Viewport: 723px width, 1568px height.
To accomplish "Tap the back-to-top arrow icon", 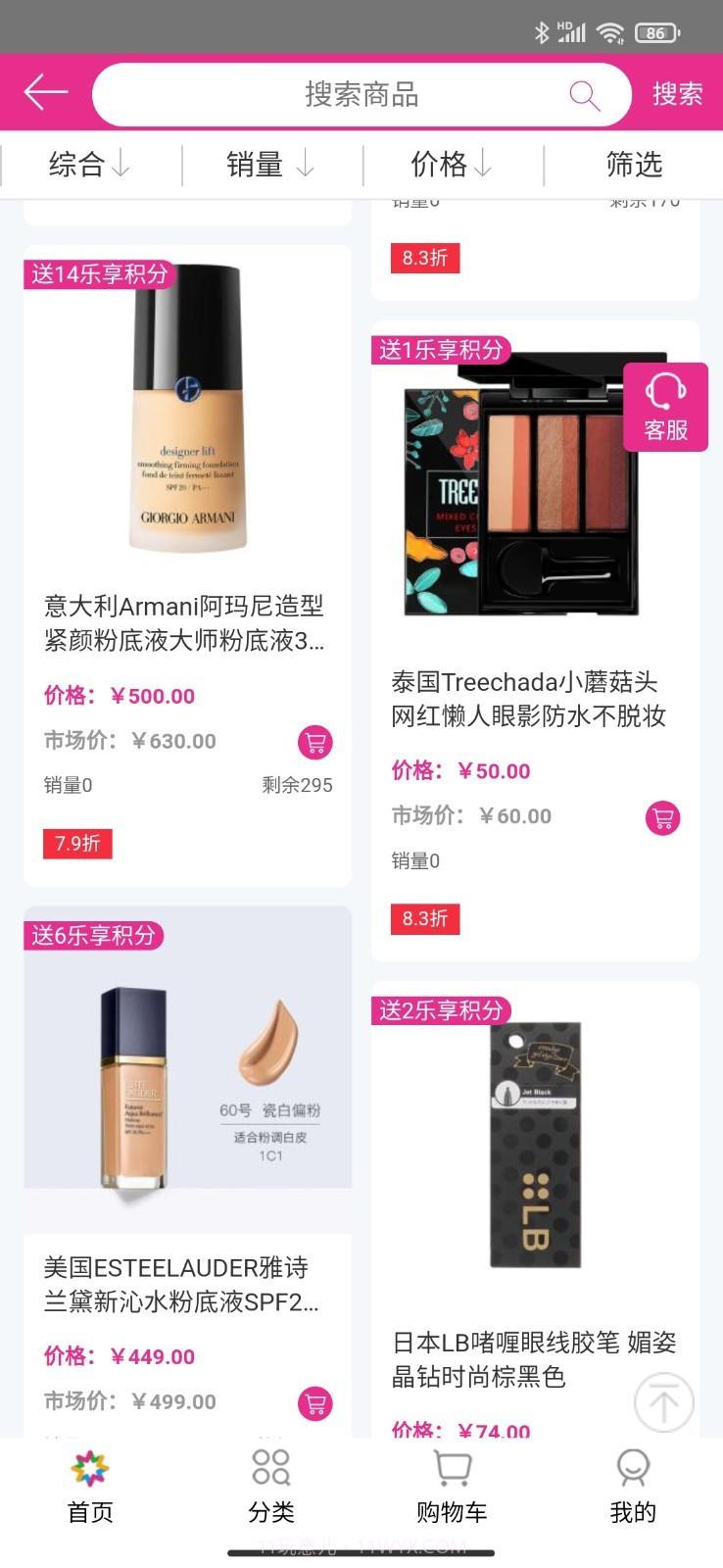I will [x=663, y=1402].
